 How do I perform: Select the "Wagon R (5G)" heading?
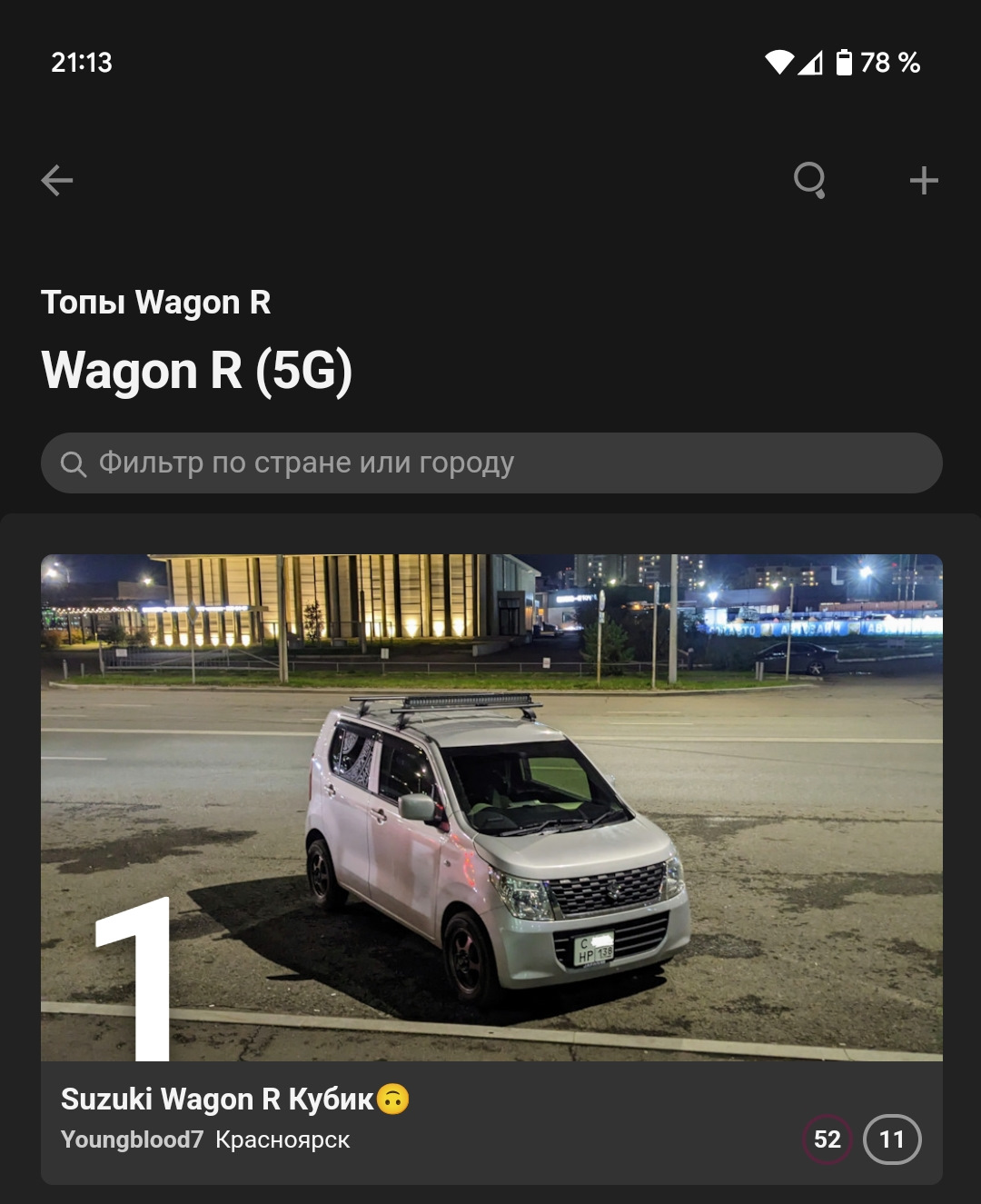pos(198,369)
